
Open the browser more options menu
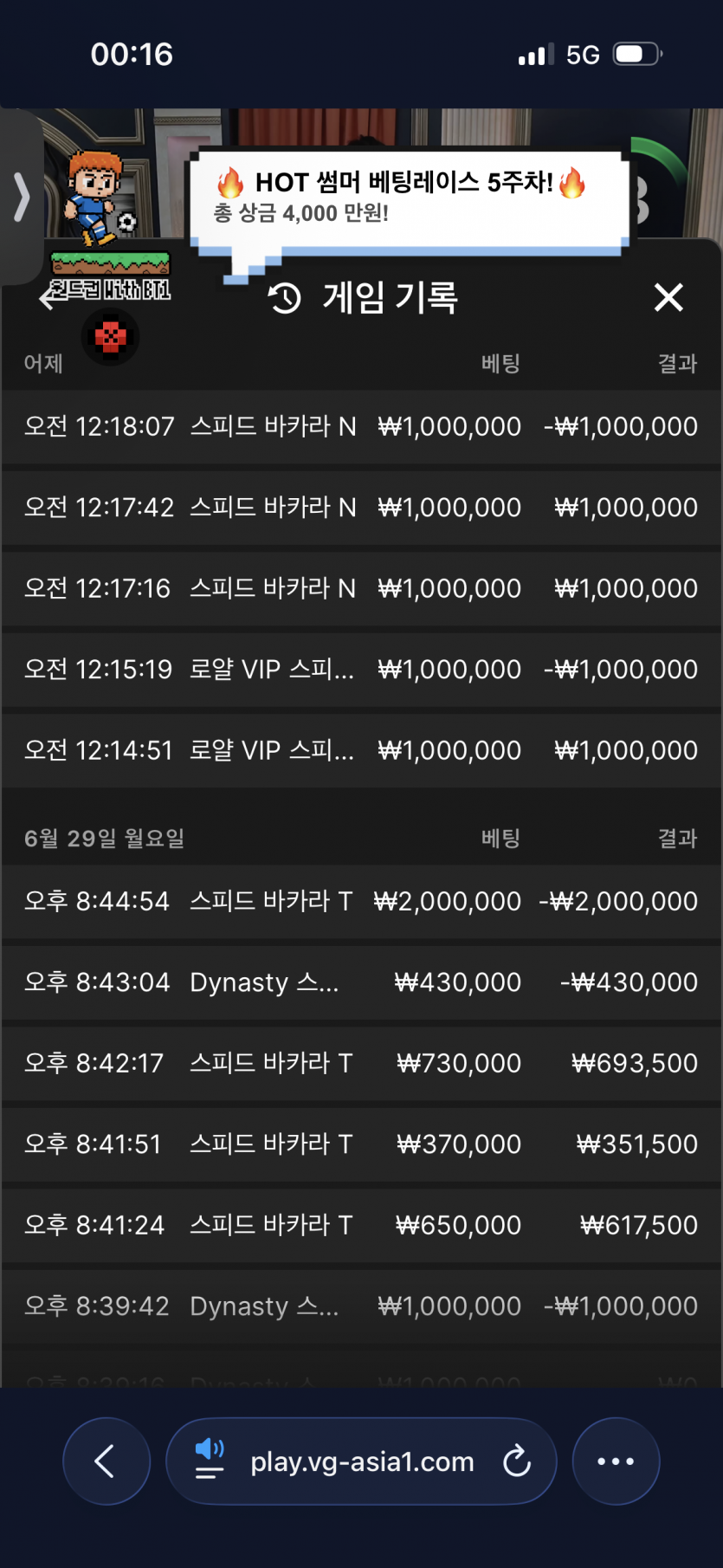616,1461
